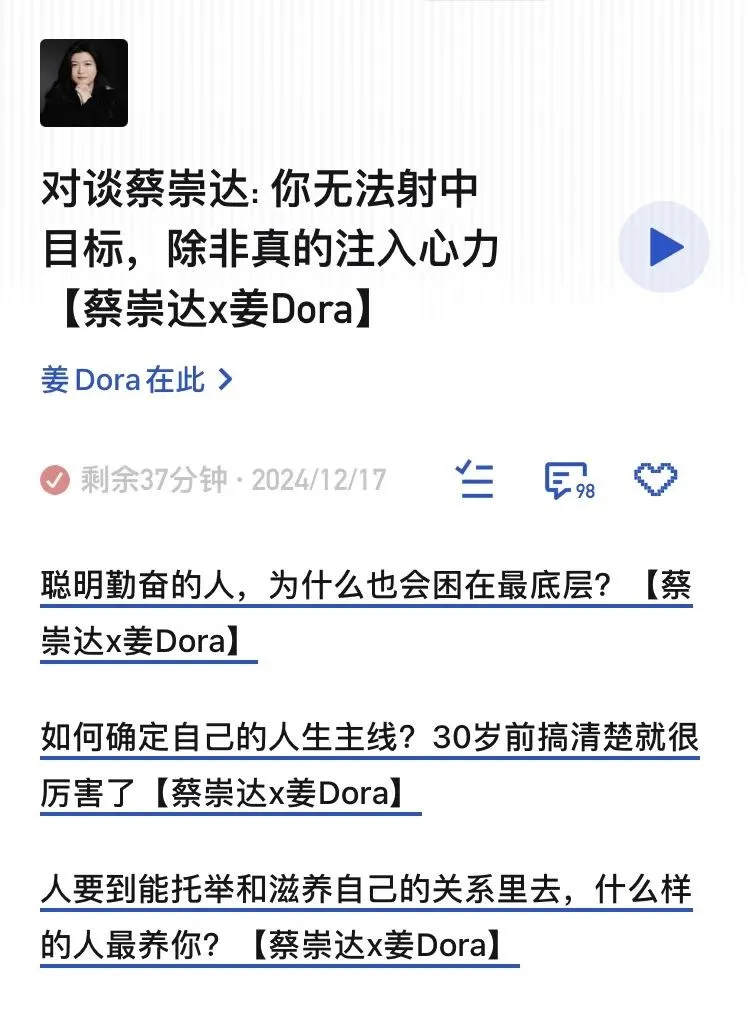Viewport: 750px width, 1027px height.
Task: View the 98 comments
Action: 568,481
